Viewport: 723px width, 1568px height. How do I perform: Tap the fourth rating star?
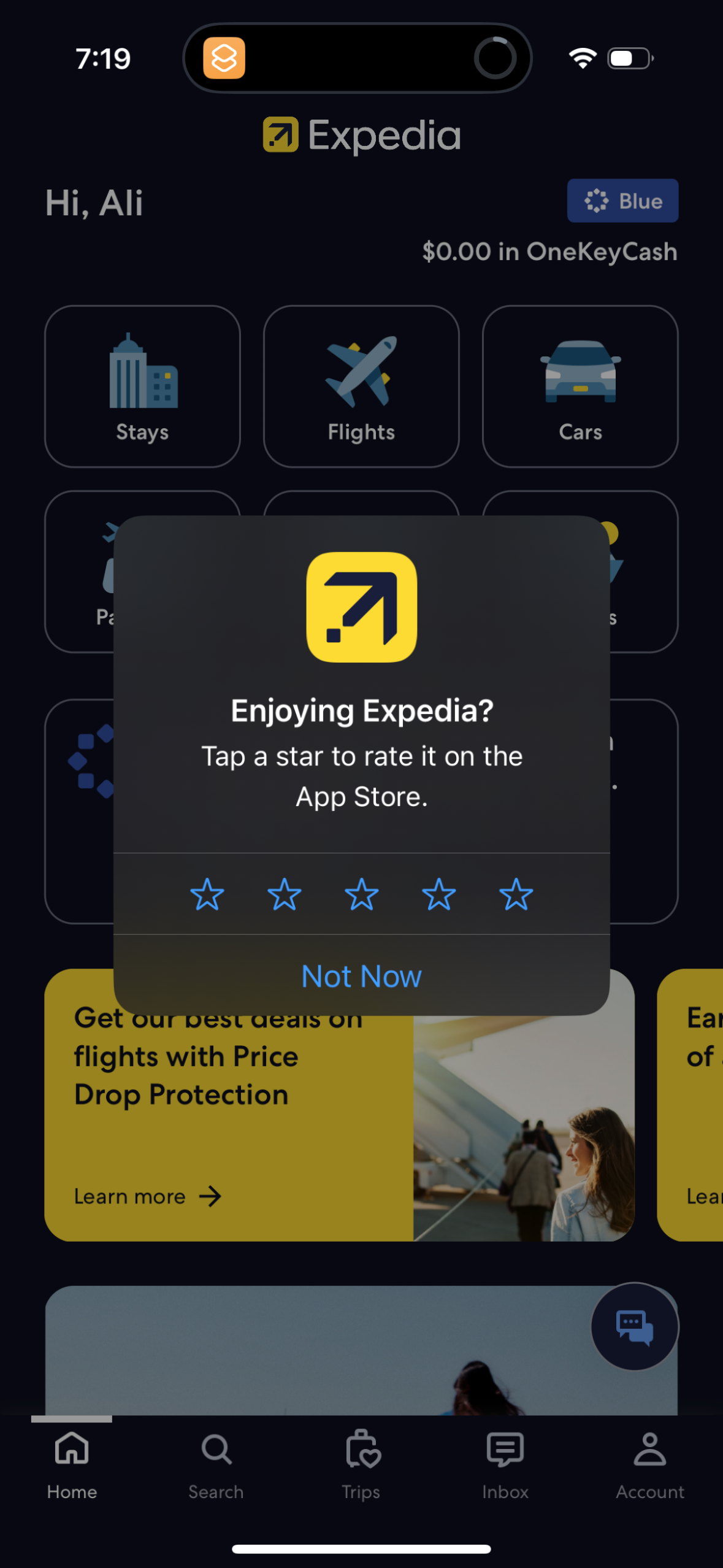pyautogui.click(x=438, y=896)
